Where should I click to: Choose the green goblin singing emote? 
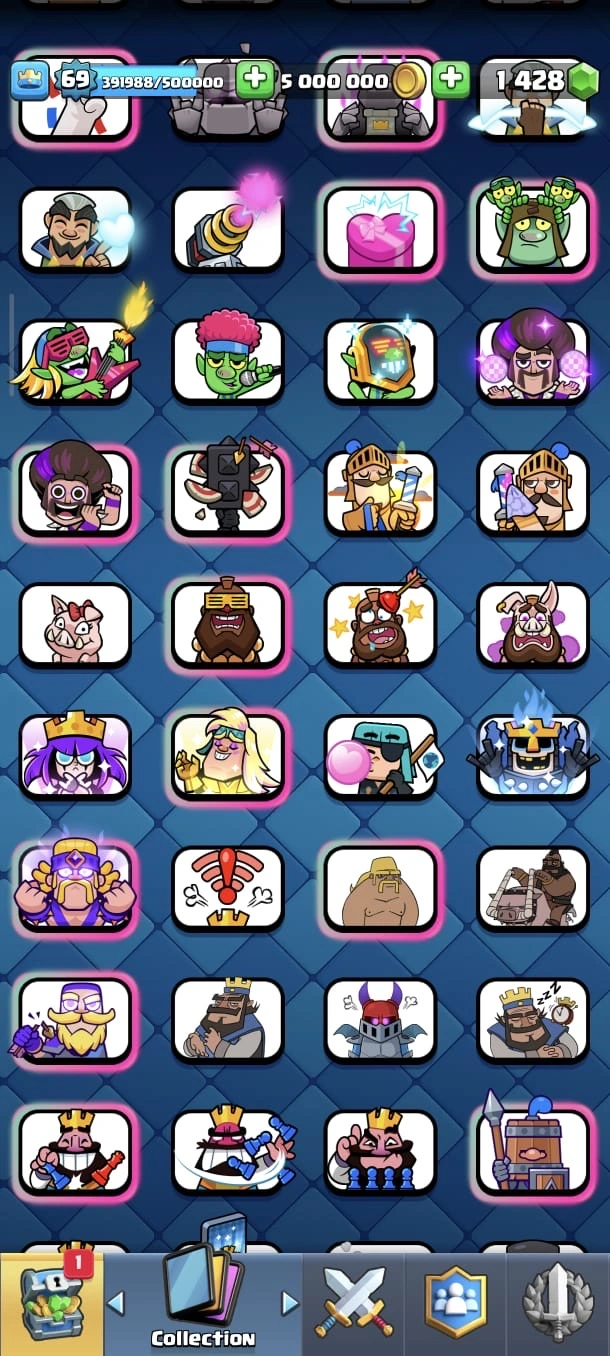point(228,360)
